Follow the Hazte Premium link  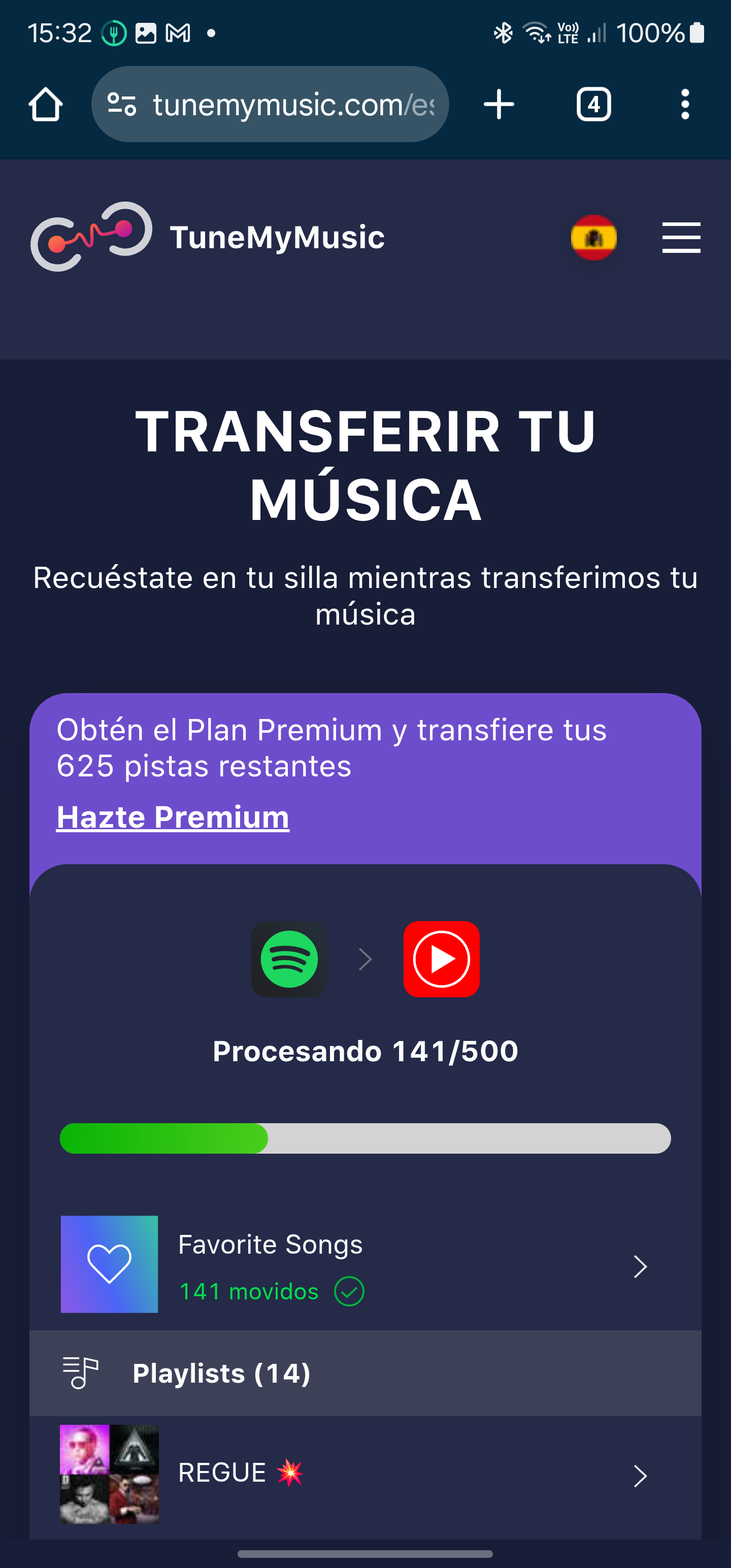[x=173, y=817]
